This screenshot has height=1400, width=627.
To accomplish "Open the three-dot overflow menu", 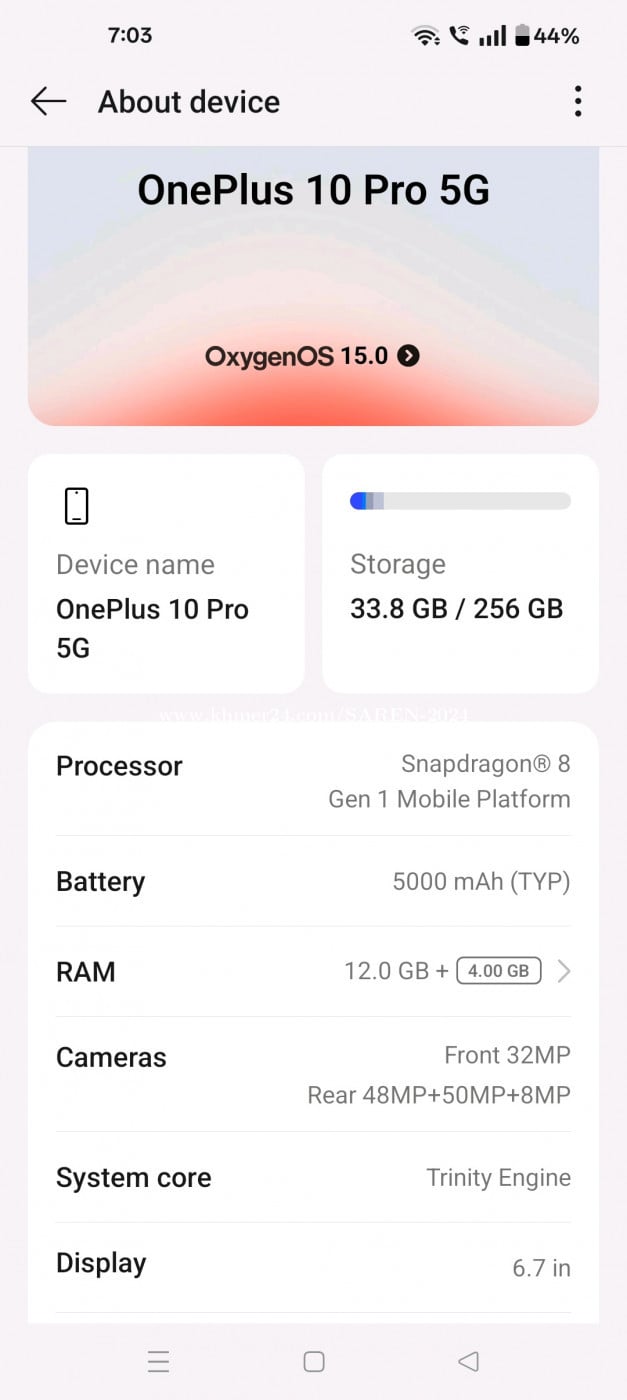I will click(578, 101).
